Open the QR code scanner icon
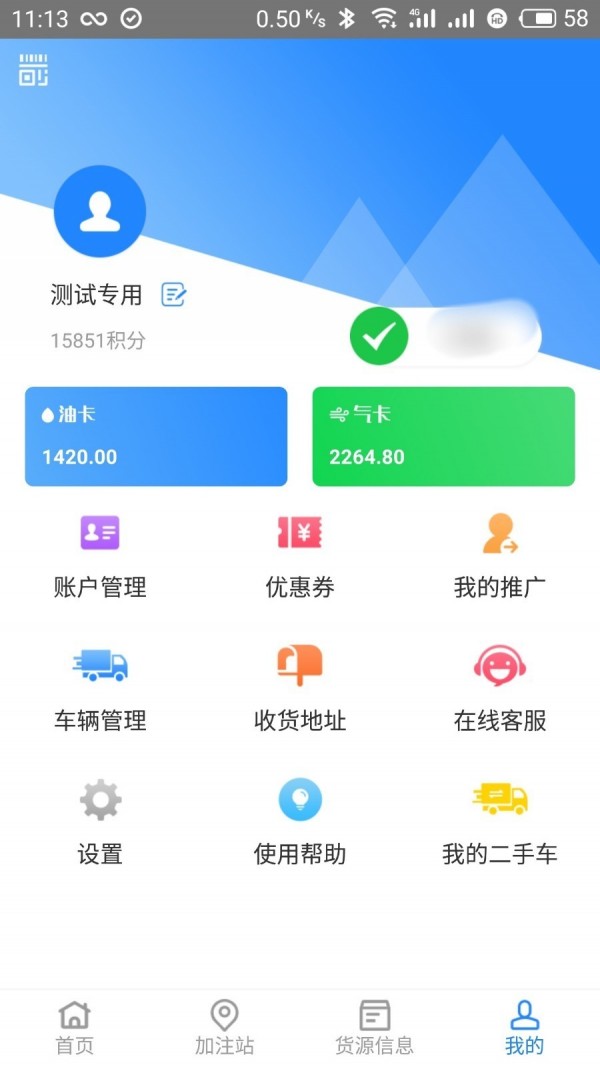Screen dimensions: 600x1067 33,70
